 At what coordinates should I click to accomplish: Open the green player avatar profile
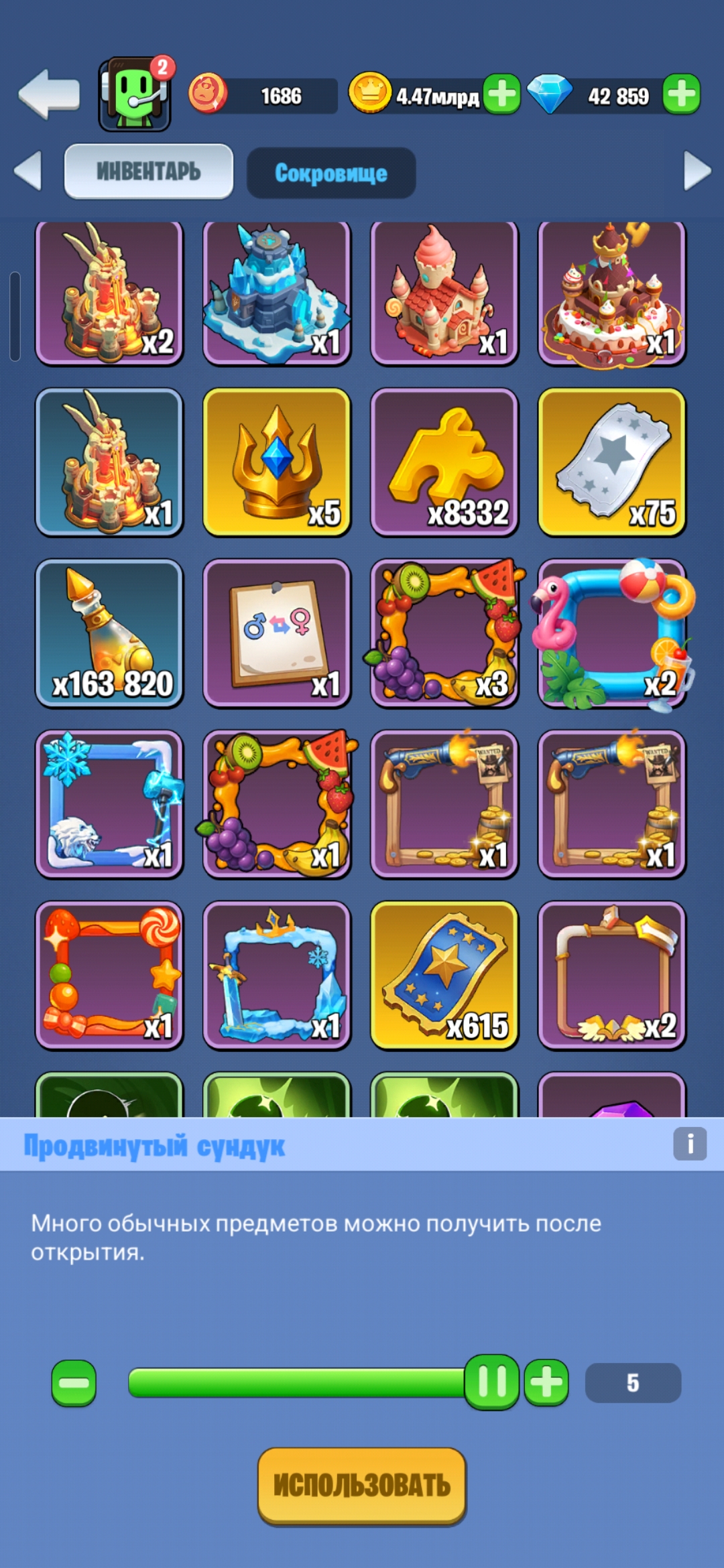click(135, 94)
